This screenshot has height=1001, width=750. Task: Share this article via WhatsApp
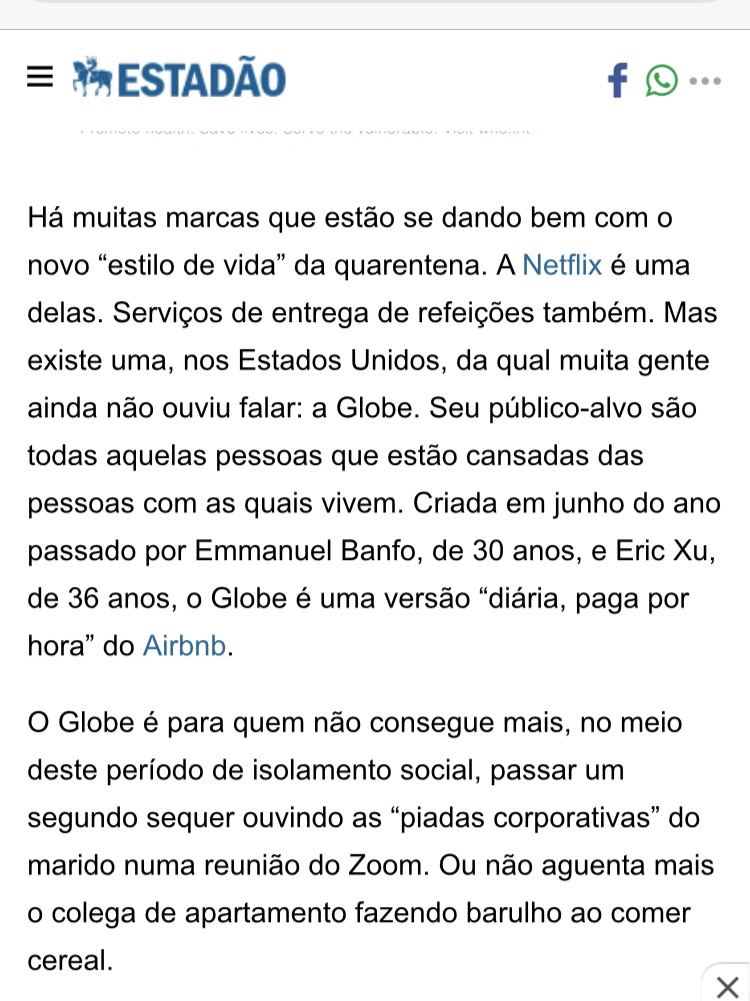[661, 80]
